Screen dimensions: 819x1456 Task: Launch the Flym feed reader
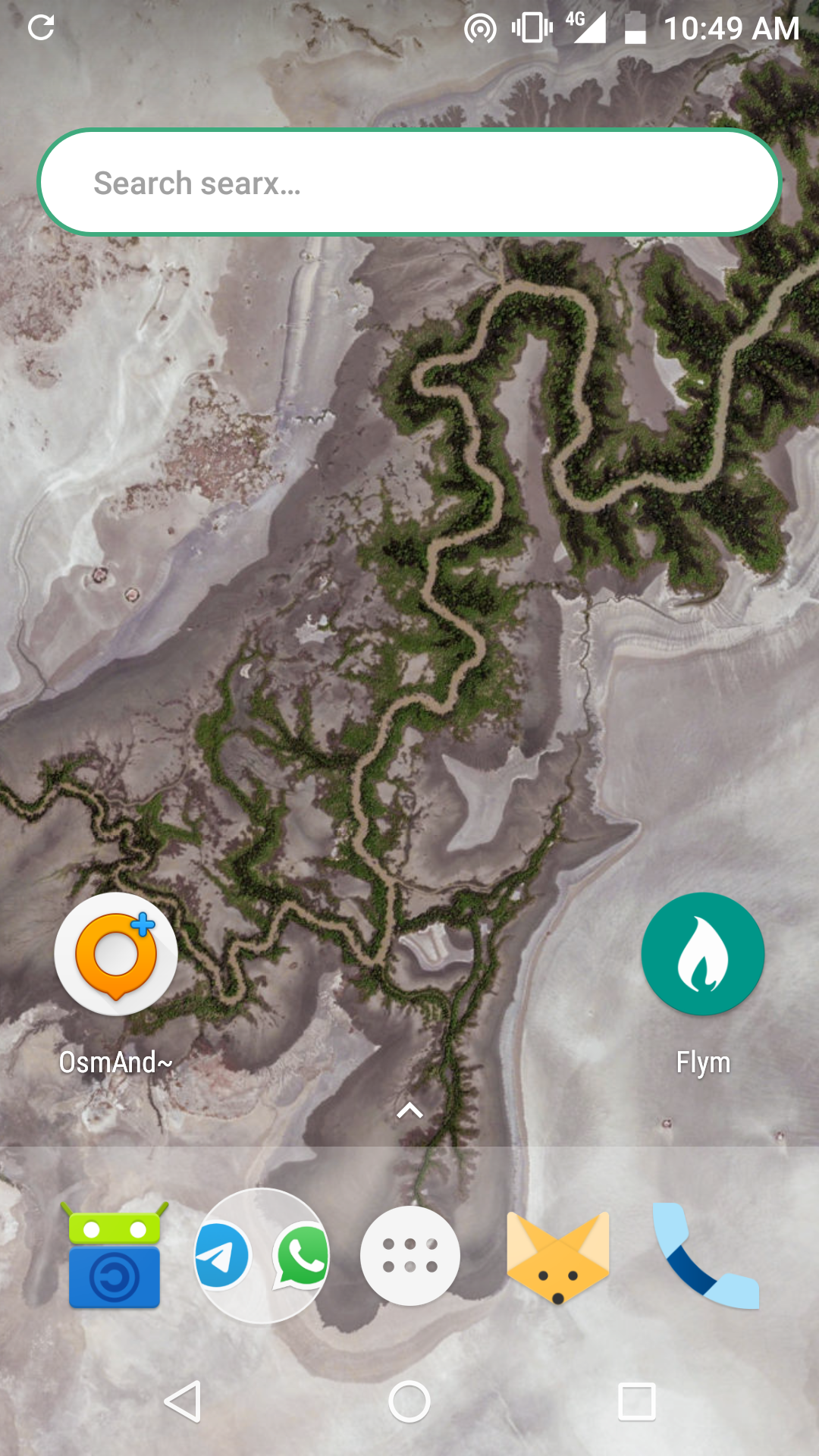[703, 984]
